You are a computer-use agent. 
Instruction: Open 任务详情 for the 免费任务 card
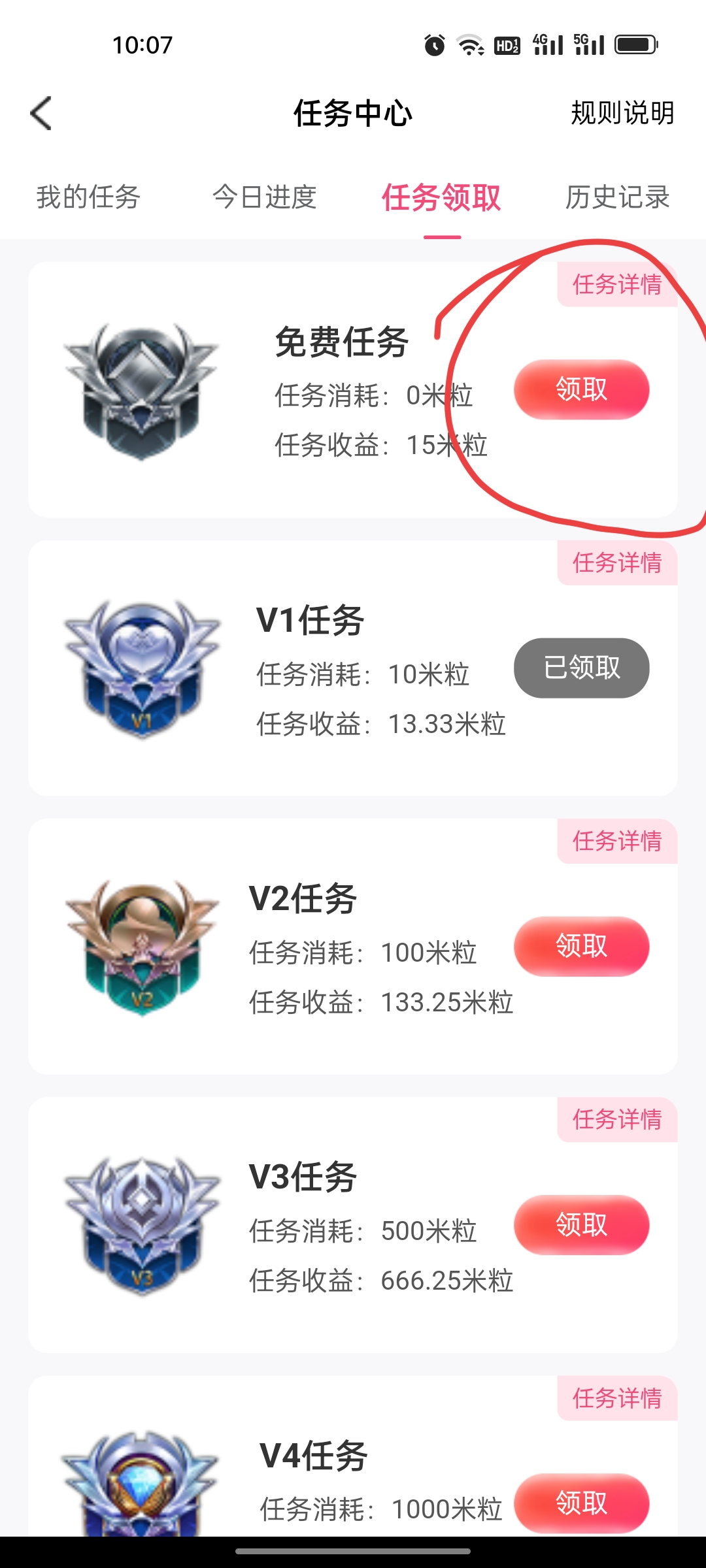[x=616, y=285]
